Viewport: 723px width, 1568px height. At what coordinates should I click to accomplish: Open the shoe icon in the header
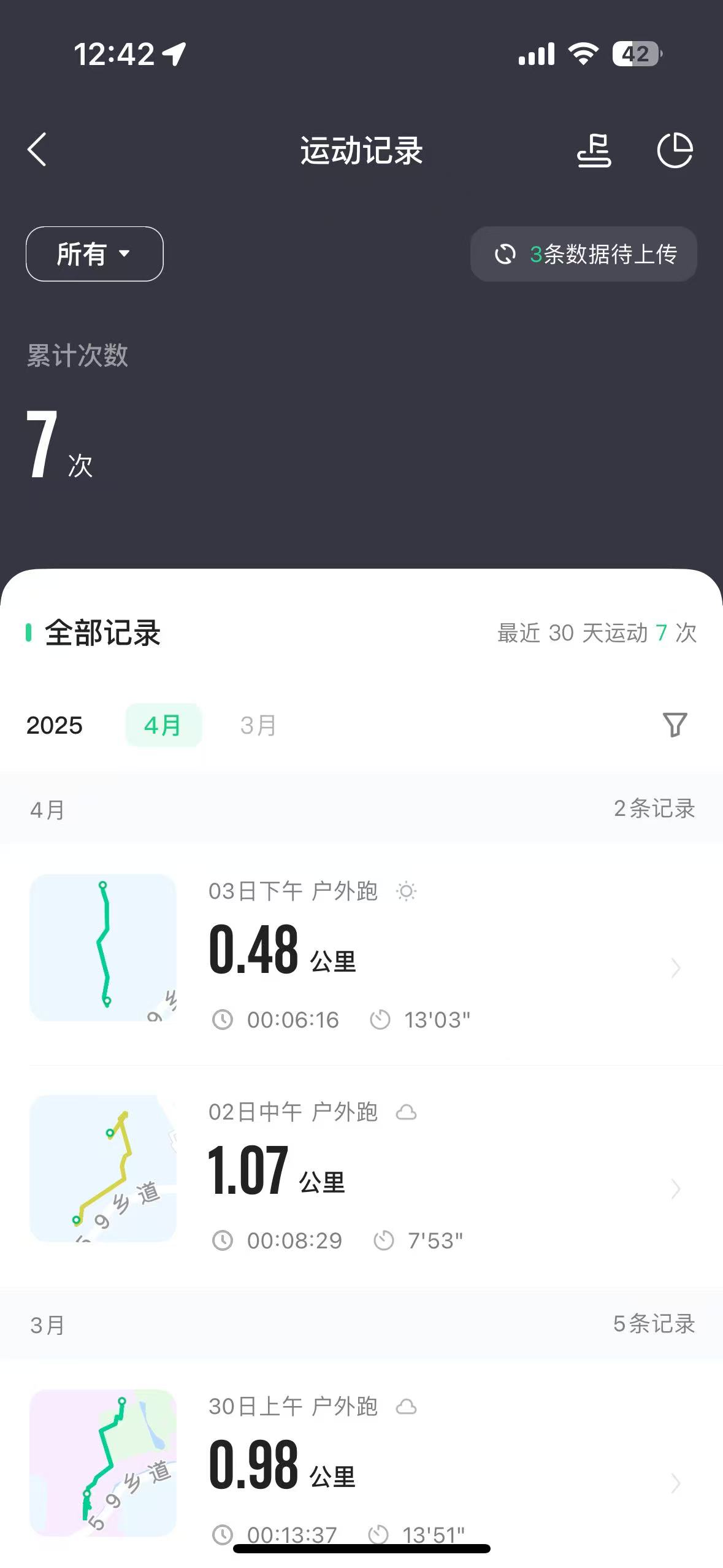click(594, 150)
